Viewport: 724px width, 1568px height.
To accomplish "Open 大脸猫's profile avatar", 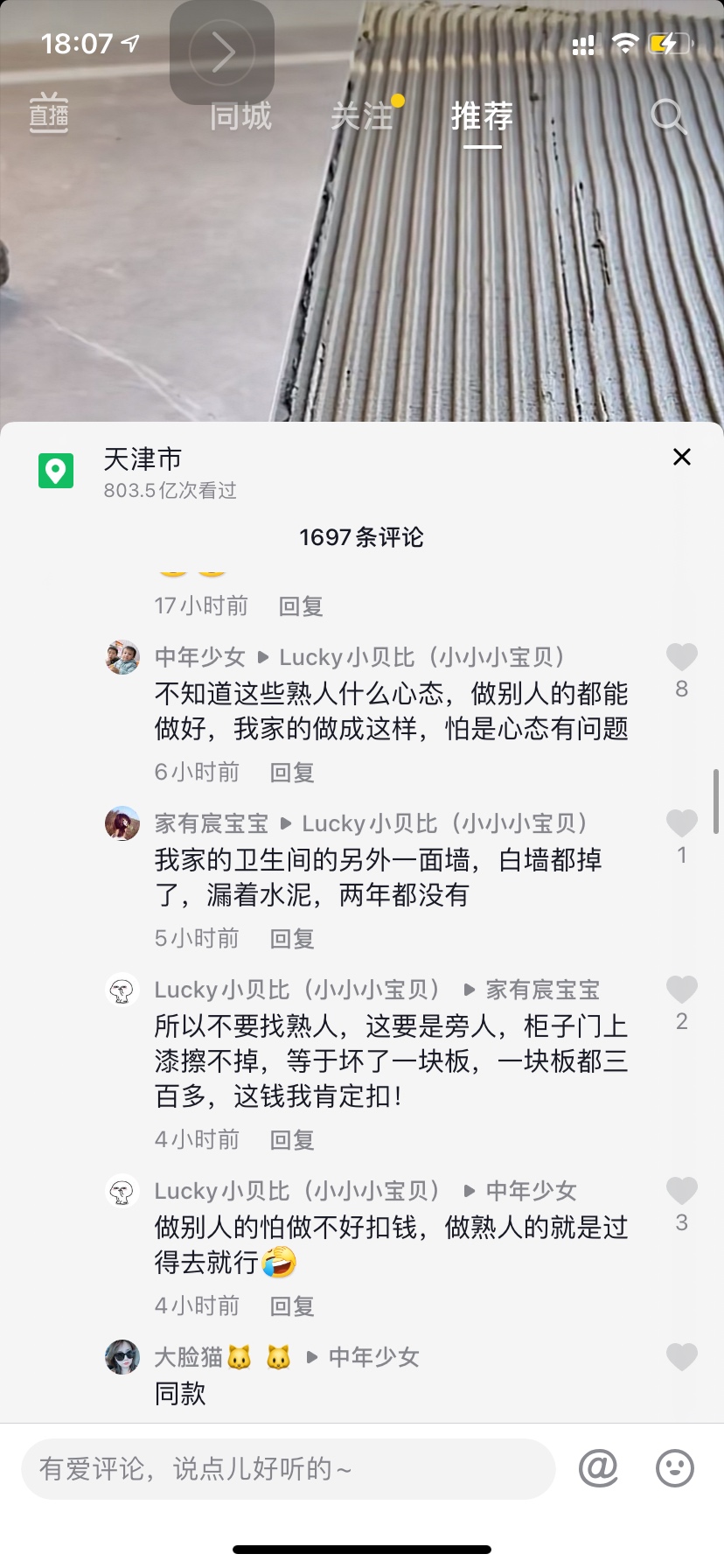I will pos(122,1357).
